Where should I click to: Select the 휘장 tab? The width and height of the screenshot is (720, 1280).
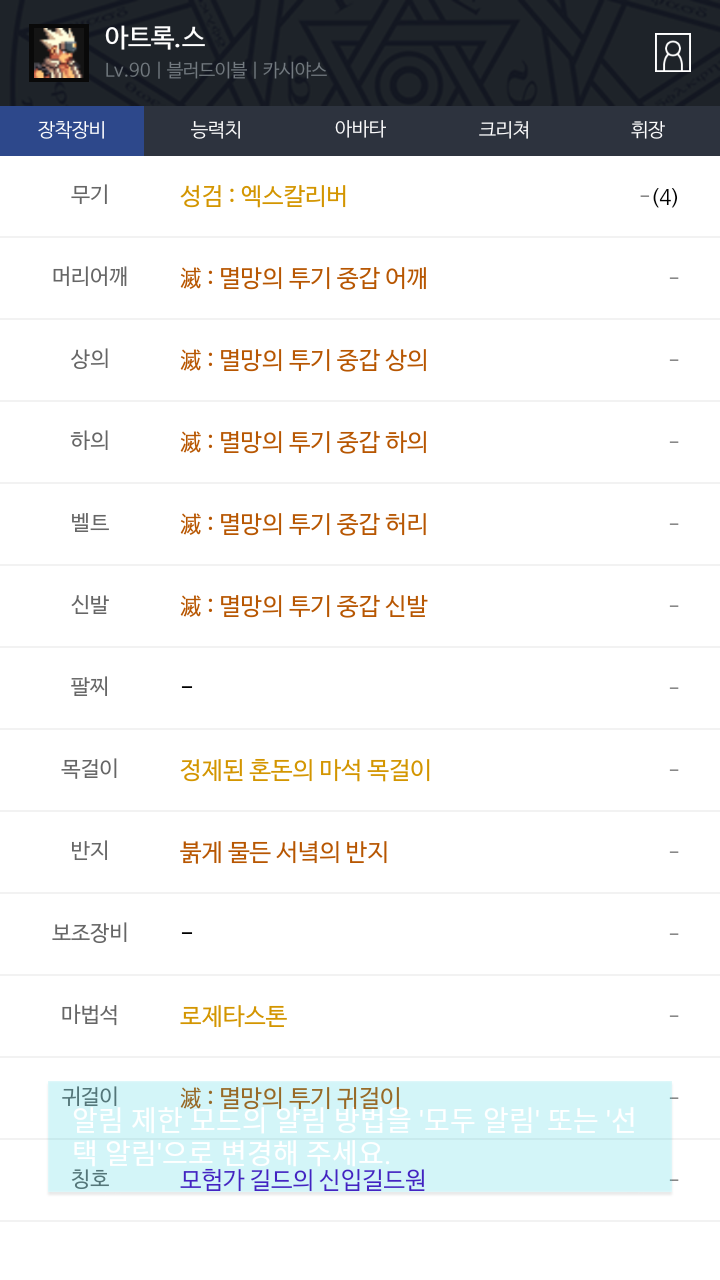coord(648,130)
